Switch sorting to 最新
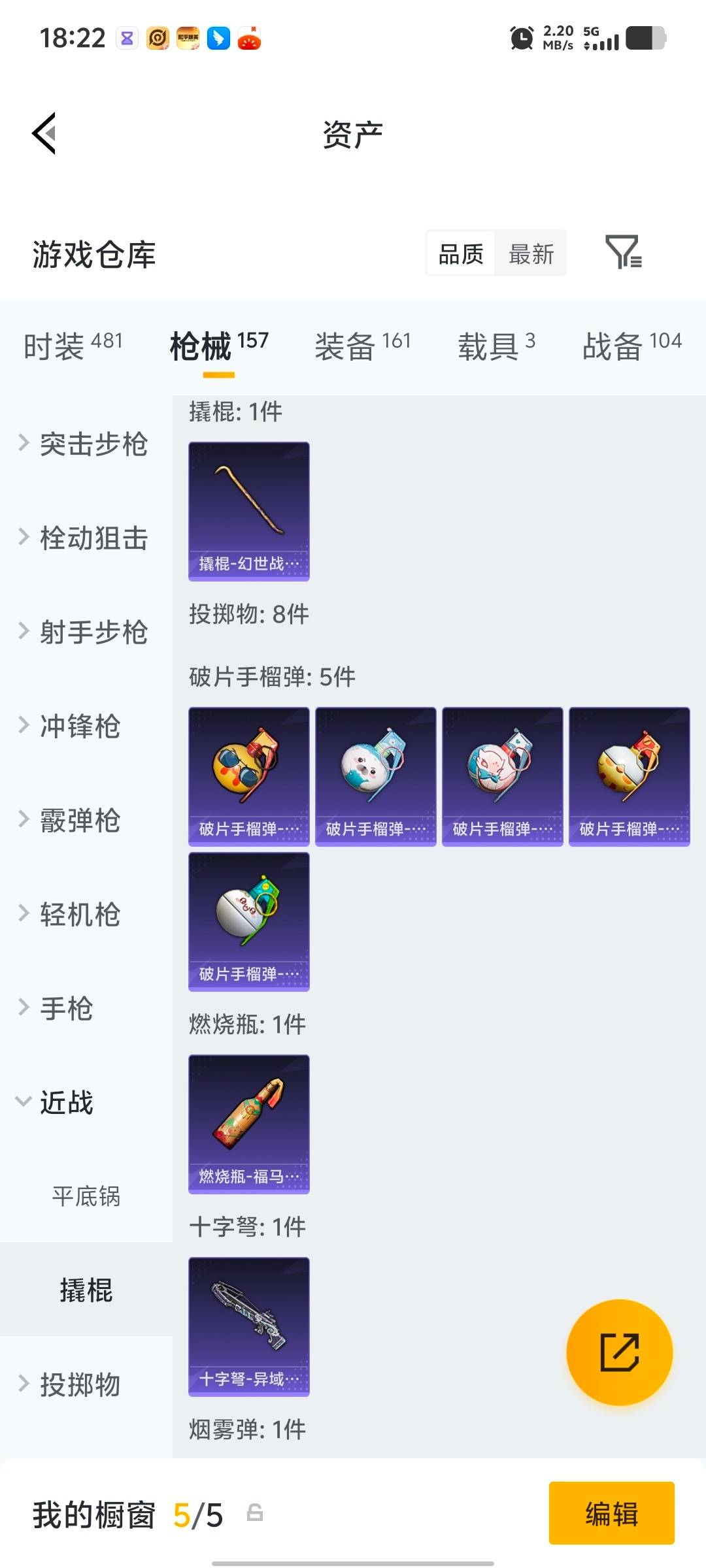Screen dimensions: 706x1568 531,253
